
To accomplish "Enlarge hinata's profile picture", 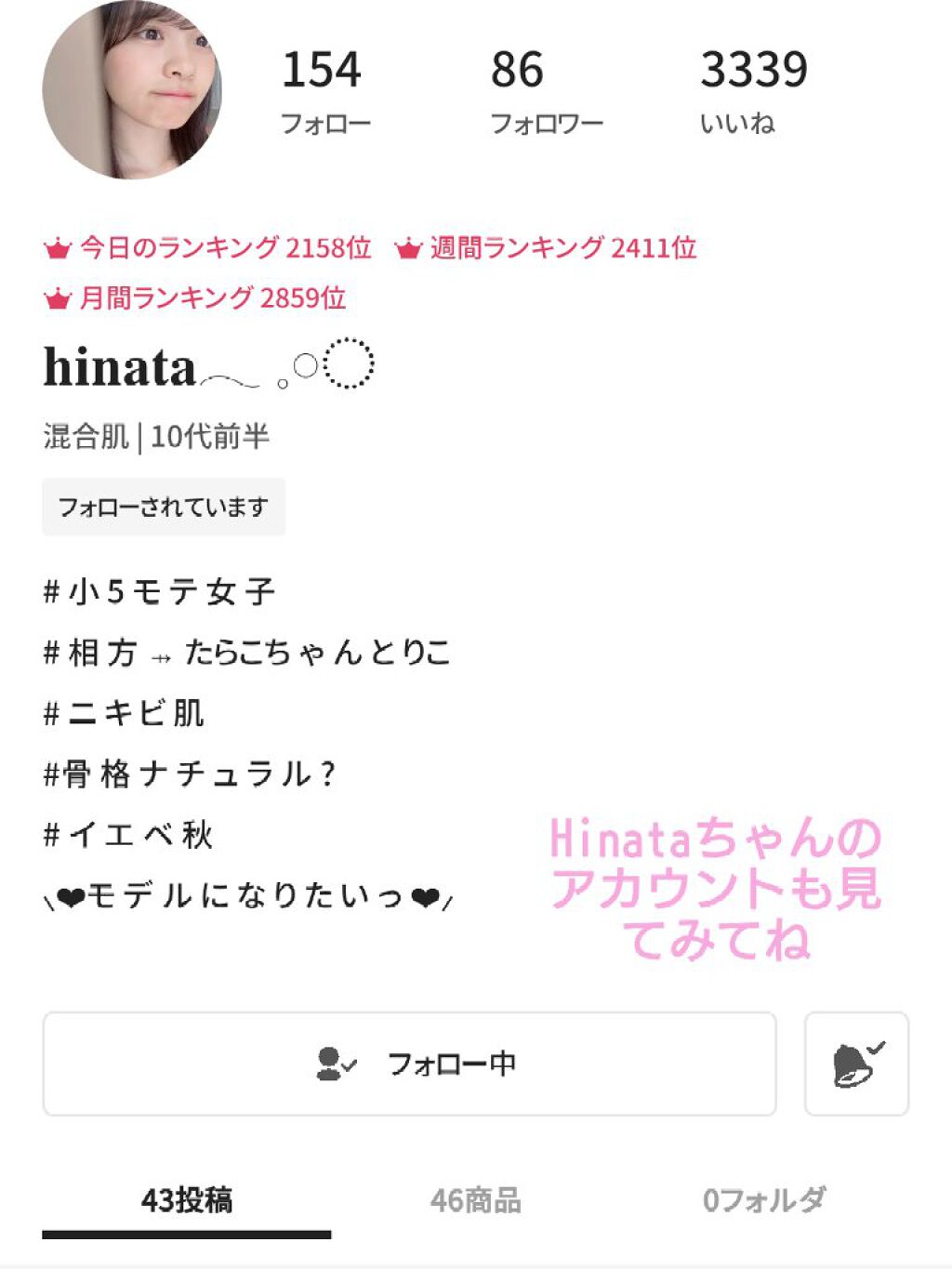I will [x=131, y=89].
